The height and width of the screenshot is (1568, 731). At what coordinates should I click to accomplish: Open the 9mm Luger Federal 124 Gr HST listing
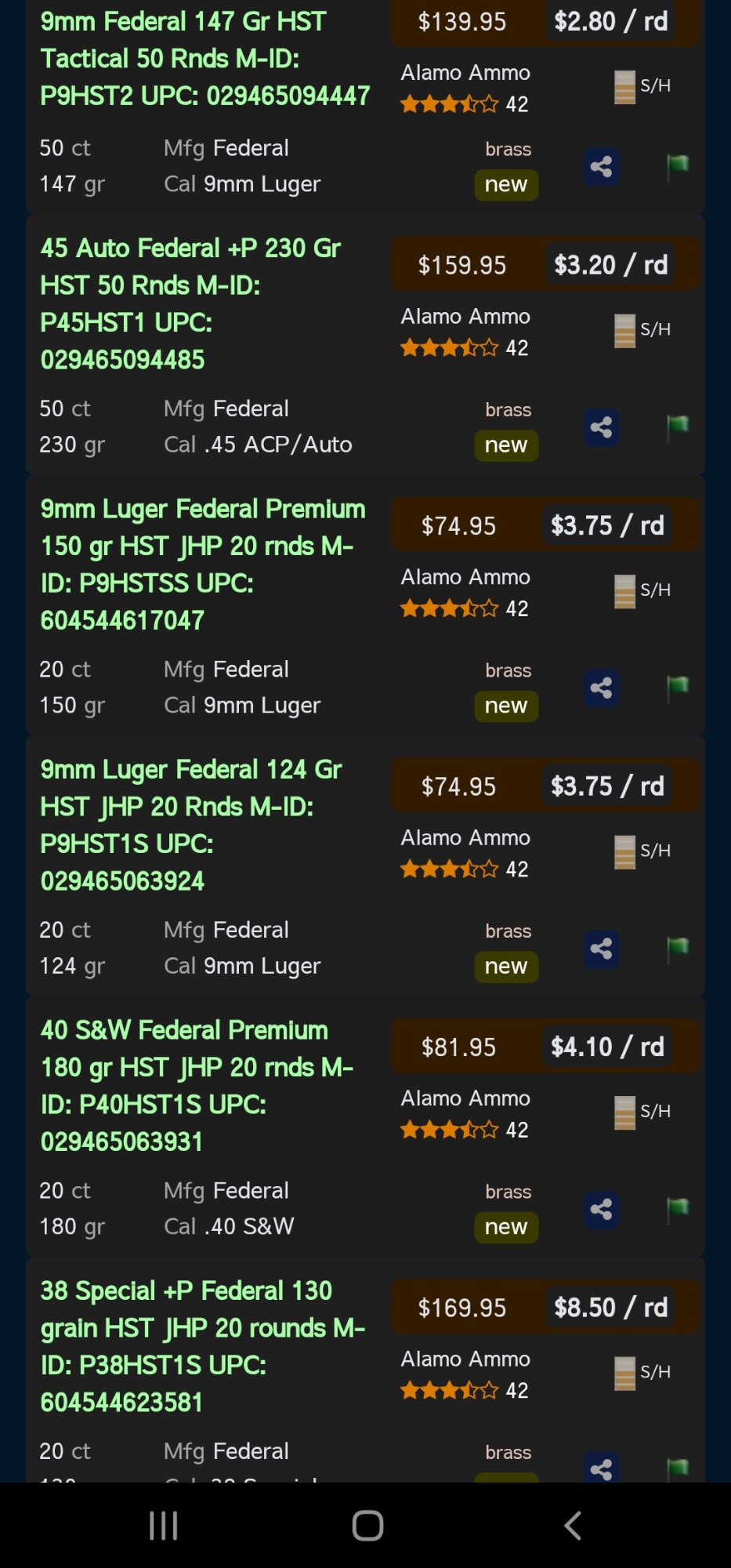pos(191,825)
